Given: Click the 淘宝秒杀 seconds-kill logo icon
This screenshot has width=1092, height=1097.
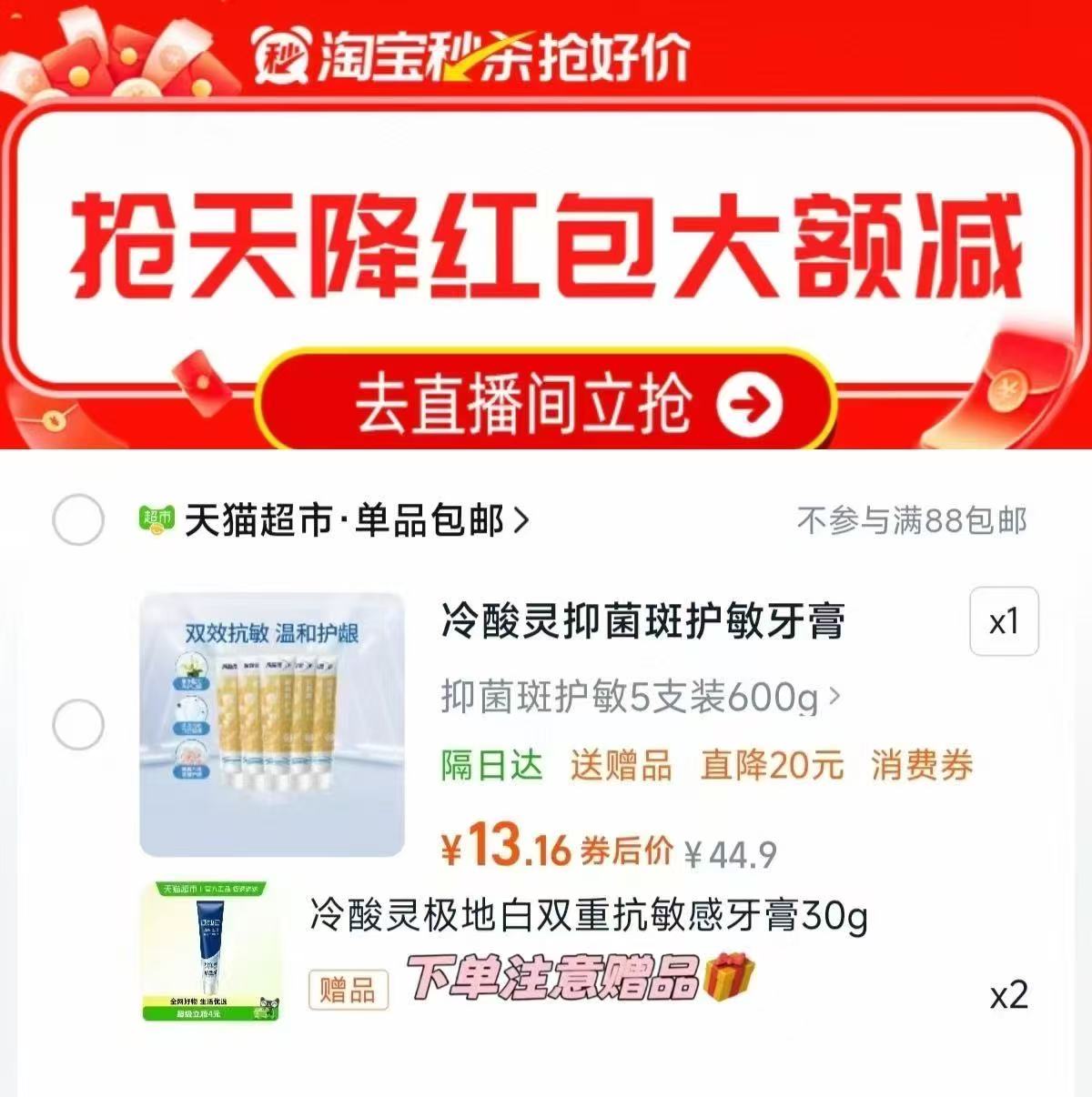Looking at the screenshot, I should point(282,55).
